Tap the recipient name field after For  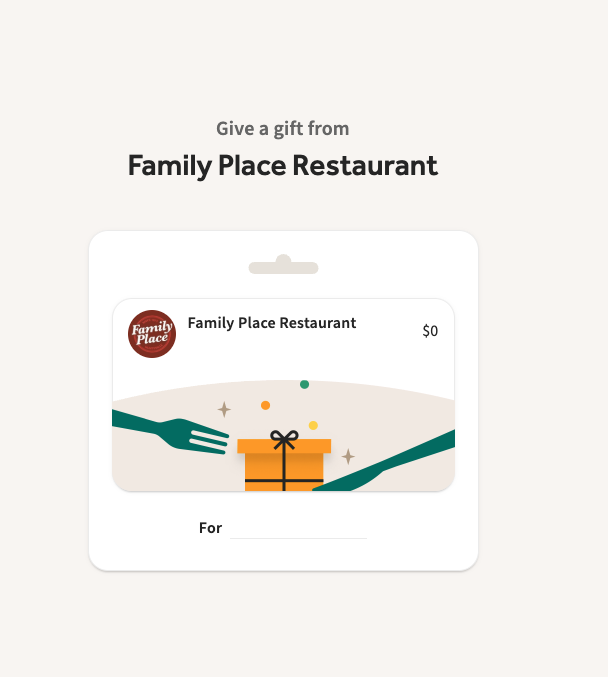click(298, 528)
